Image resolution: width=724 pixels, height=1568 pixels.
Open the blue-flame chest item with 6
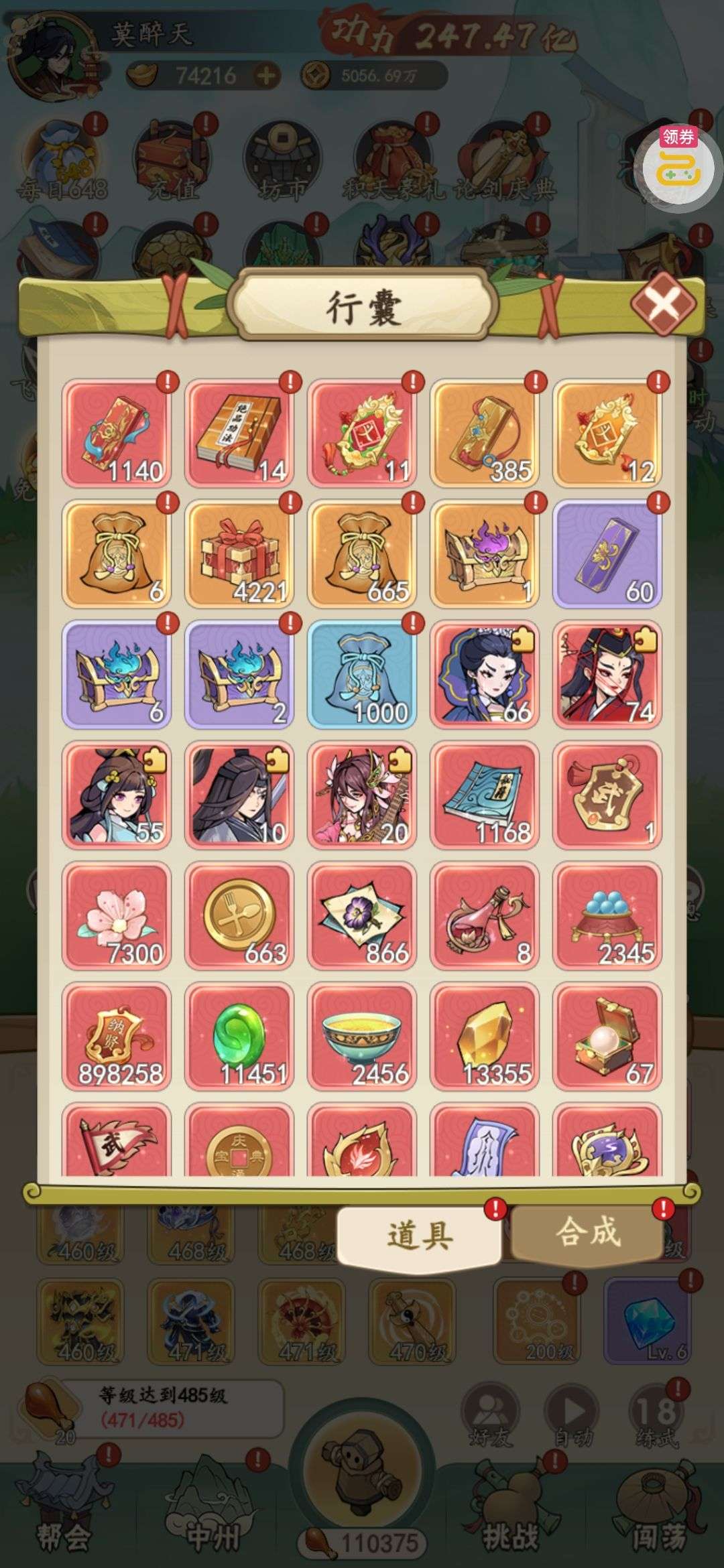(117, 674)
